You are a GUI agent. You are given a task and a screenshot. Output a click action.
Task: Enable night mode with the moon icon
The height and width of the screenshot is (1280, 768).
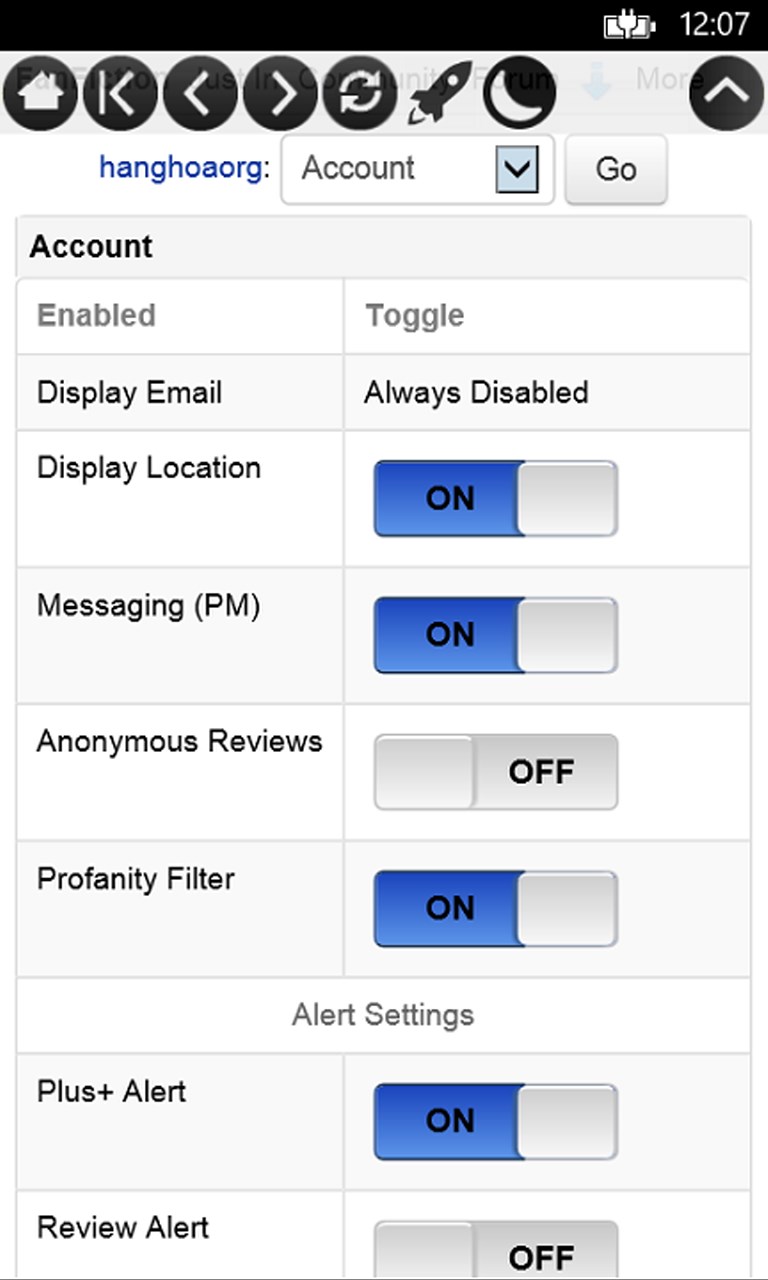520,93
